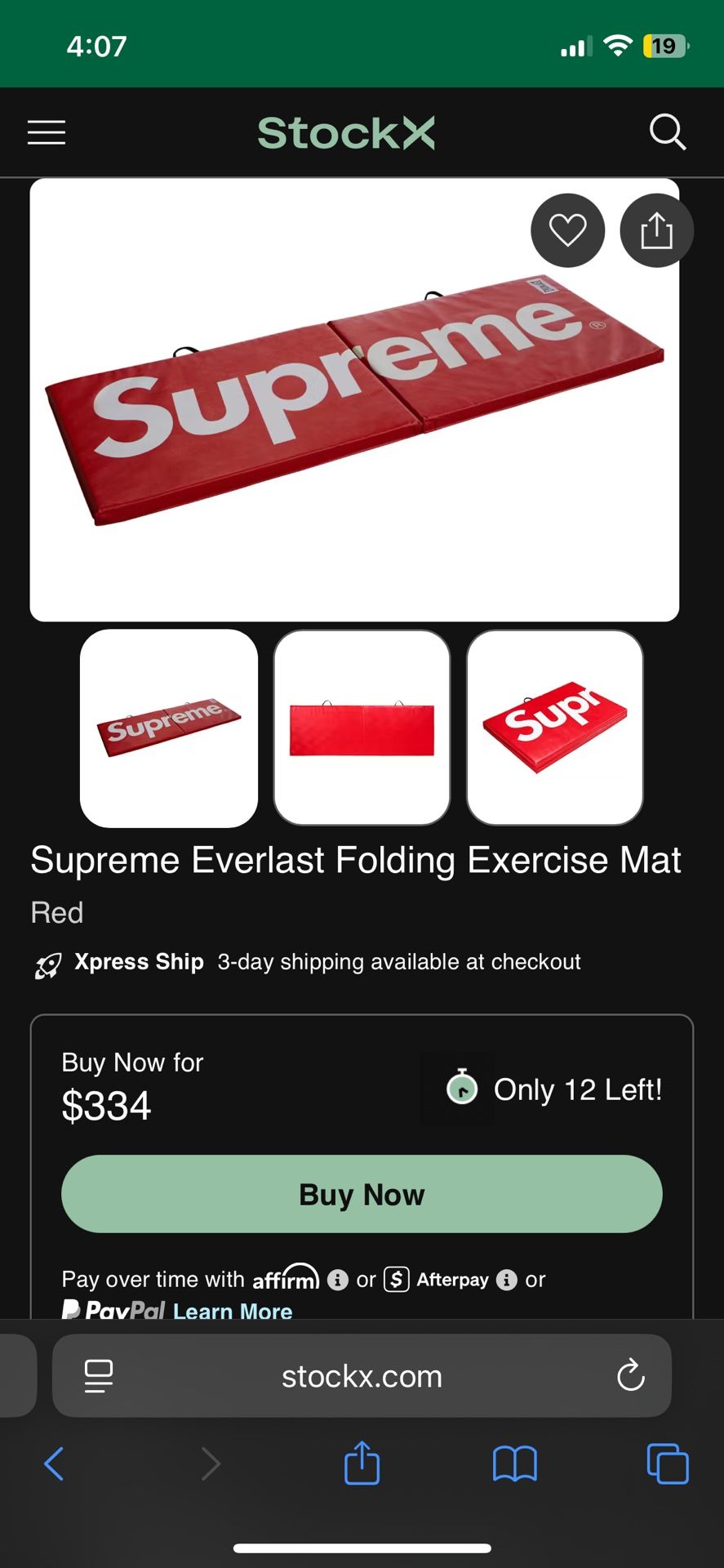
Task: Show all open Safari tabs
Action: [x=667, y=1463]
